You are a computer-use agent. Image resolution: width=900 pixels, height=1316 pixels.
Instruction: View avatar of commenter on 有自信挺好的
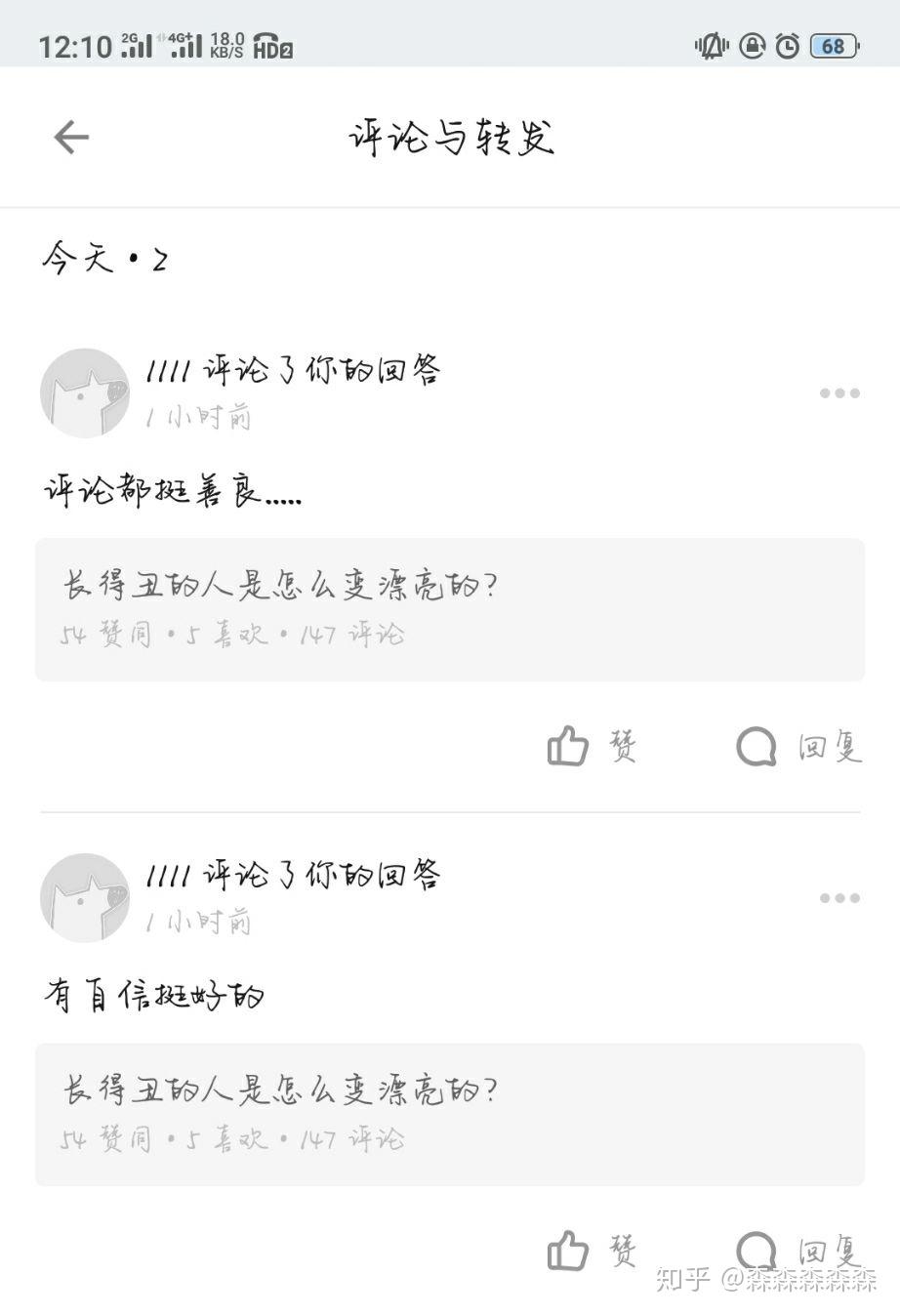85,897
